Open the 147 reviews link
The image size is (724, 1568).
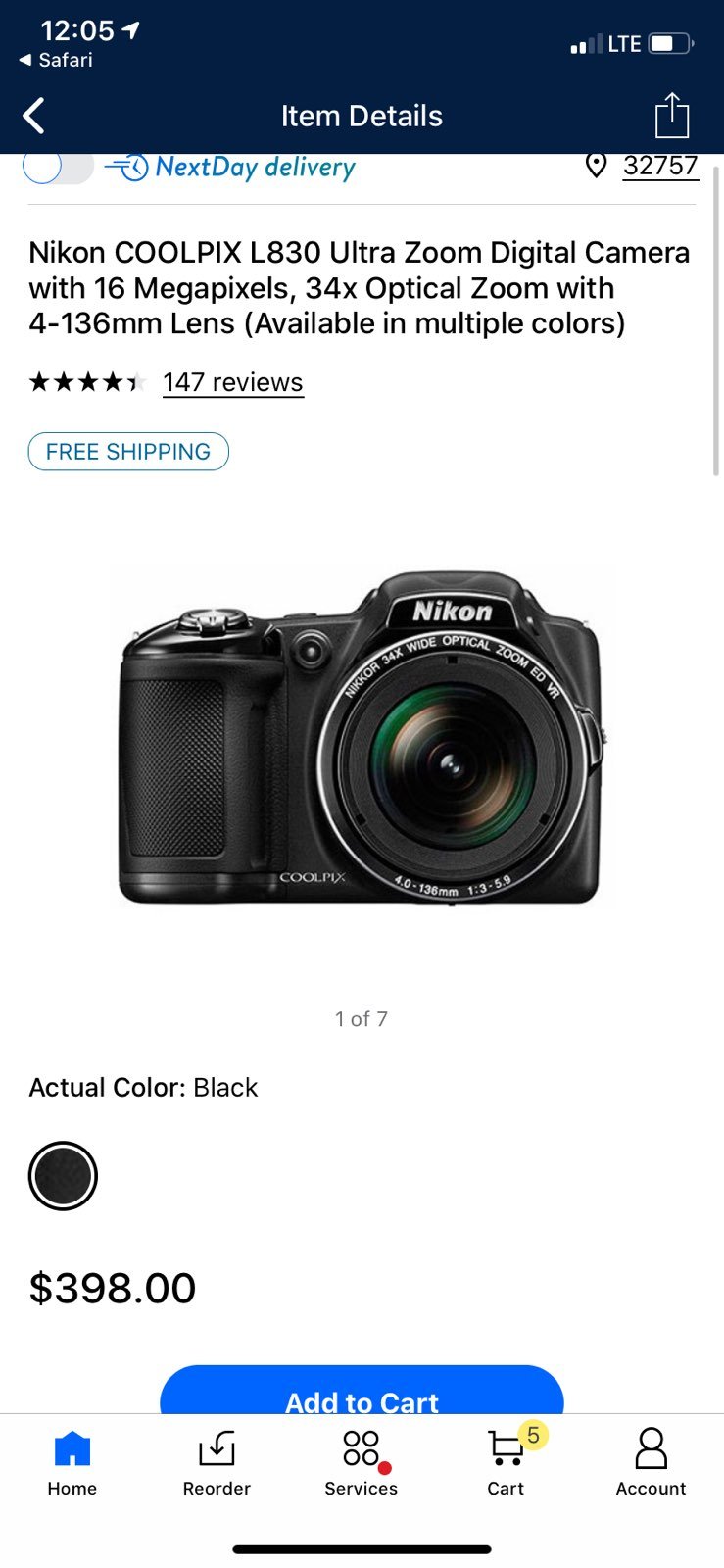click(x=233, y=382)
